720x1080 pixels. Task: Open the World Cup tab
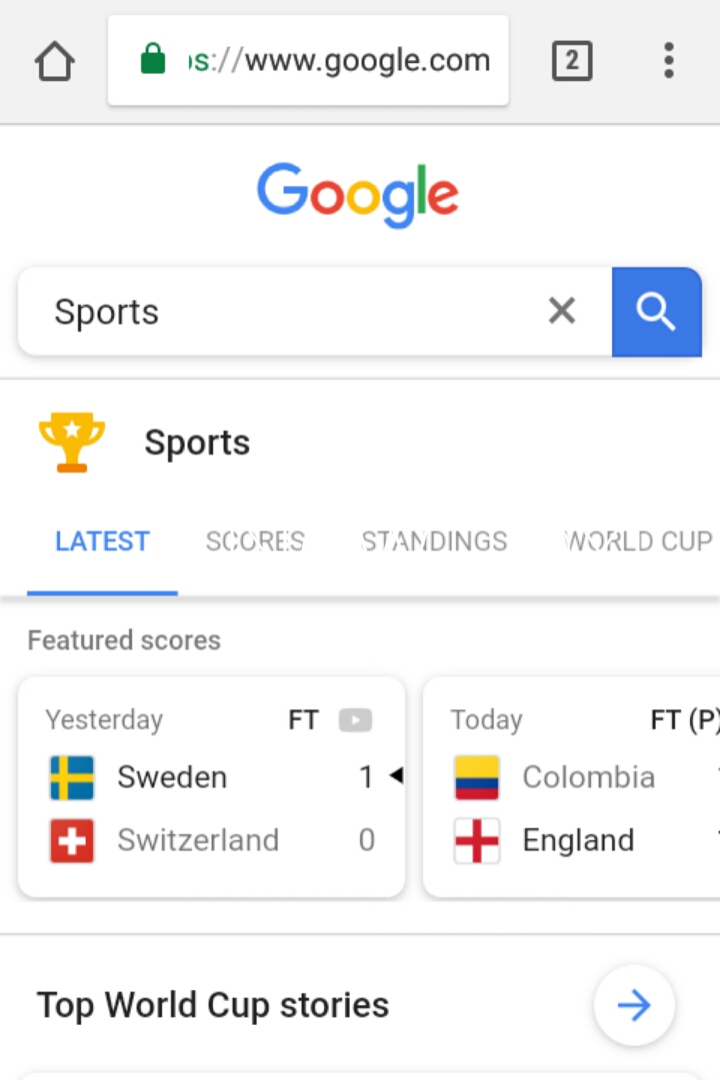tap(638, 542)
